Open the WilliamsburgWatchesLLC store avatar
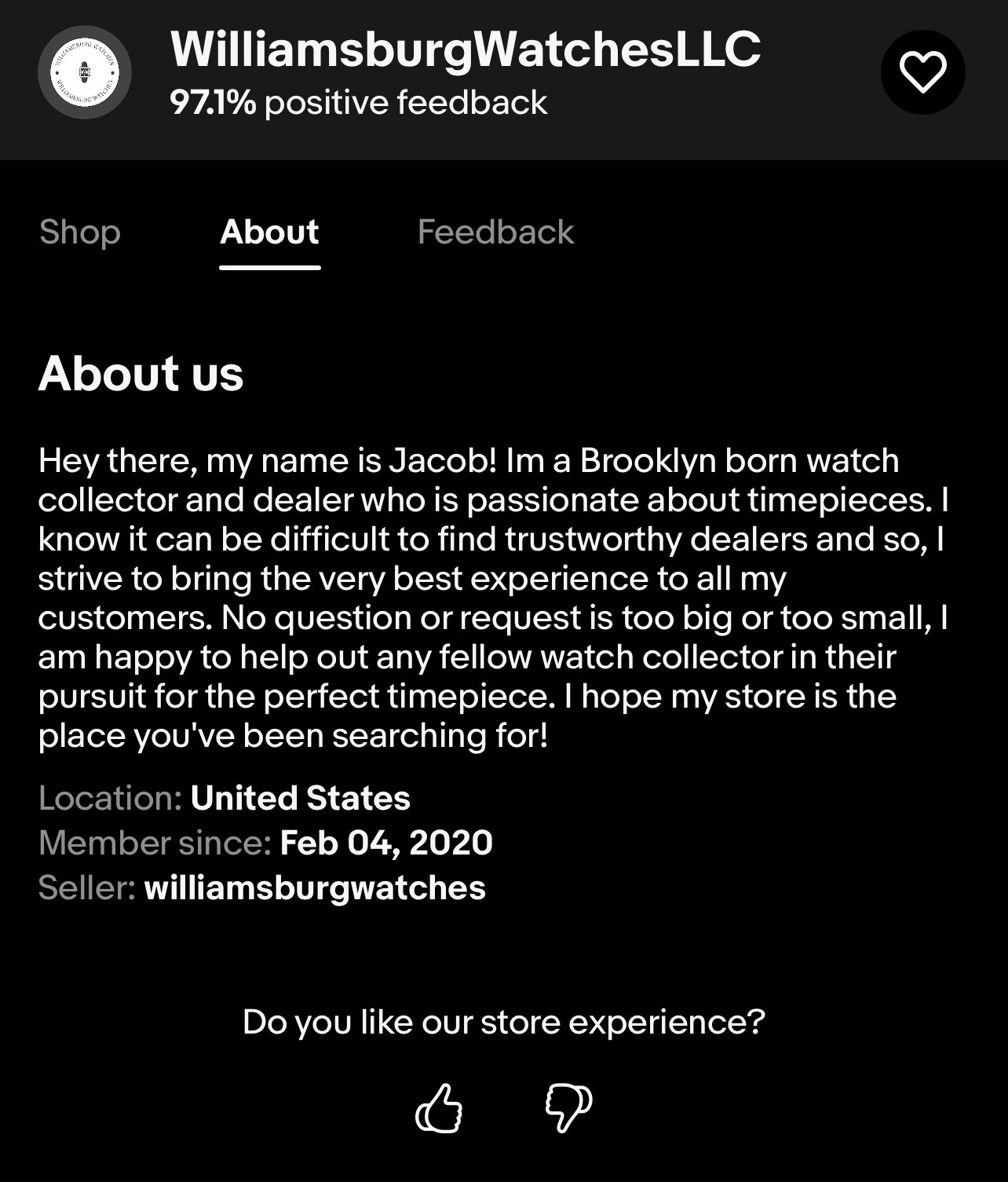 pyautogui.click(x=85, y=72)
